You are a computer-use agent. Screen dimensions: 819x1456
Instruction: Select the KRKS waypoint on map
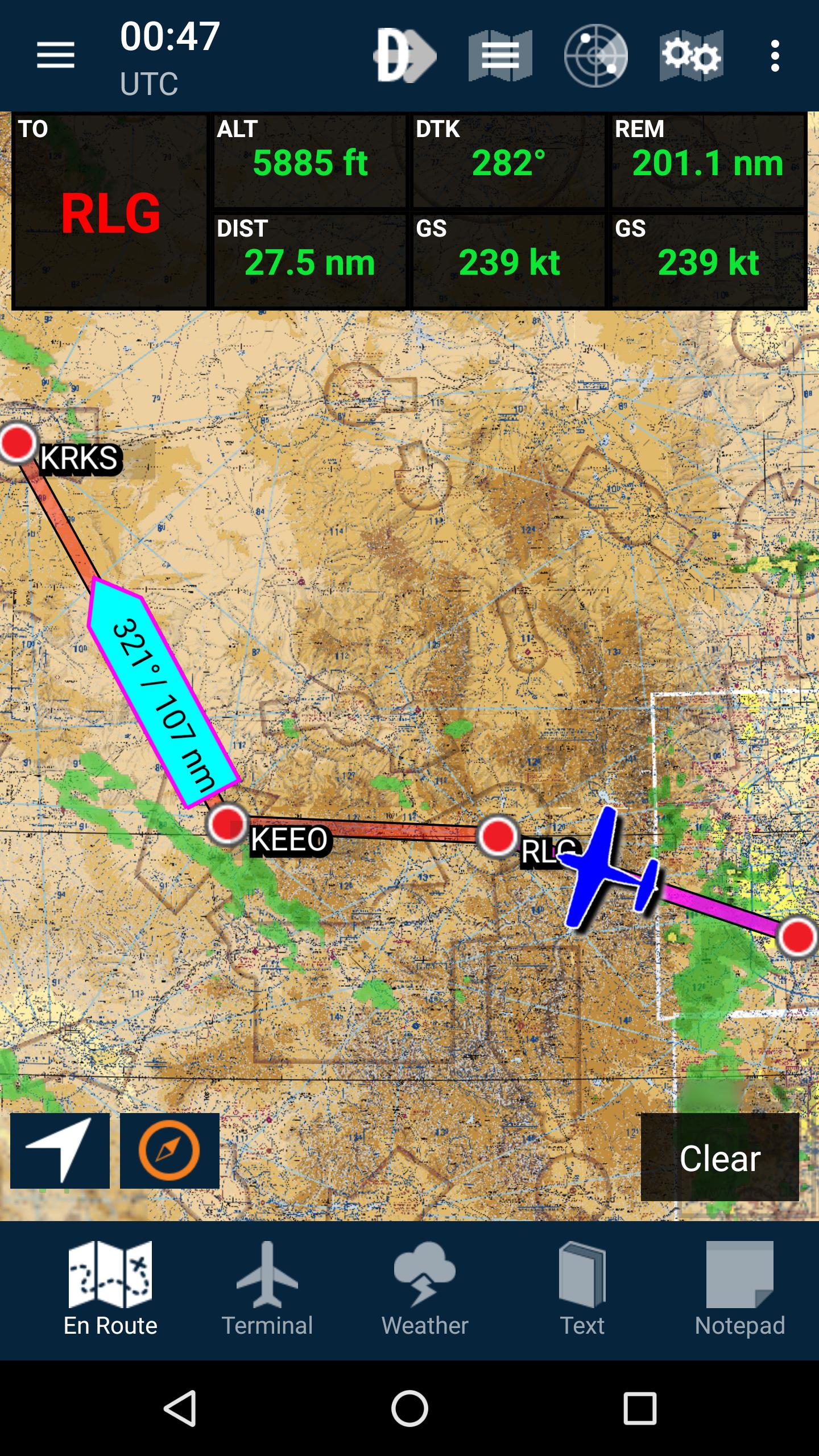pyautogui.click(x=18, y=442)
